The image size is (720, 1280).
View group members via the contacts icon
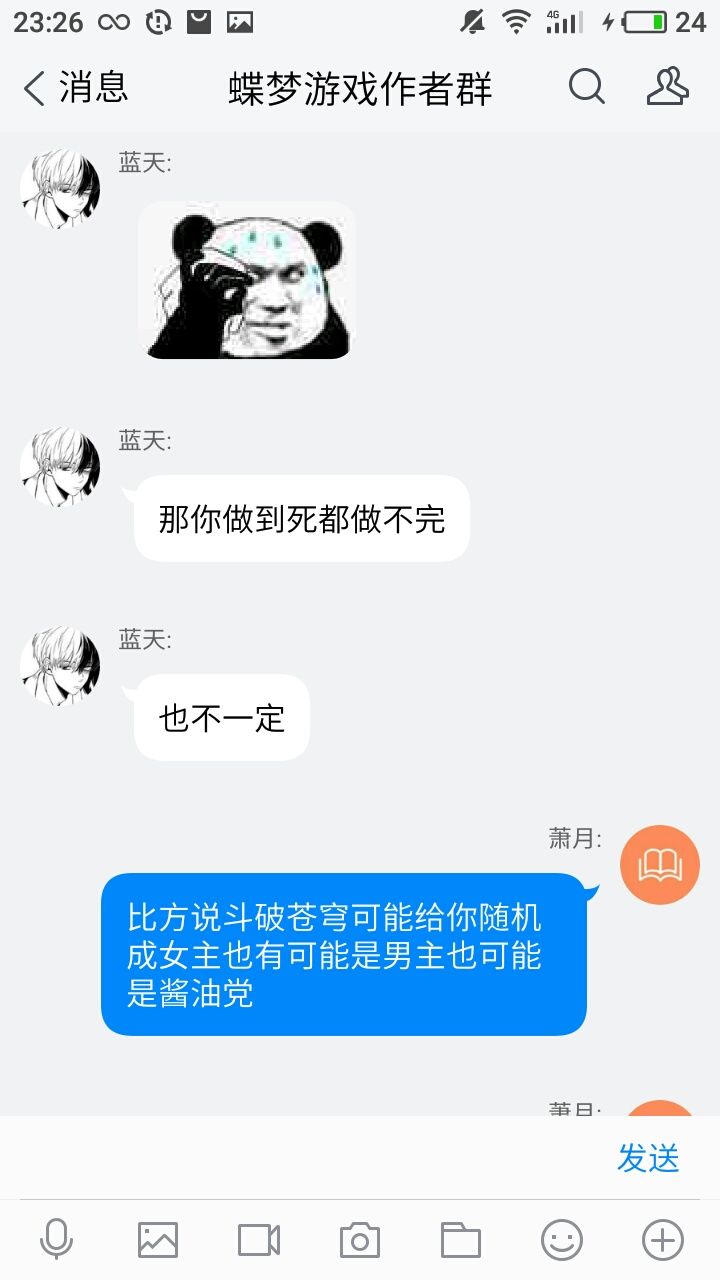(x=669, y=88)
